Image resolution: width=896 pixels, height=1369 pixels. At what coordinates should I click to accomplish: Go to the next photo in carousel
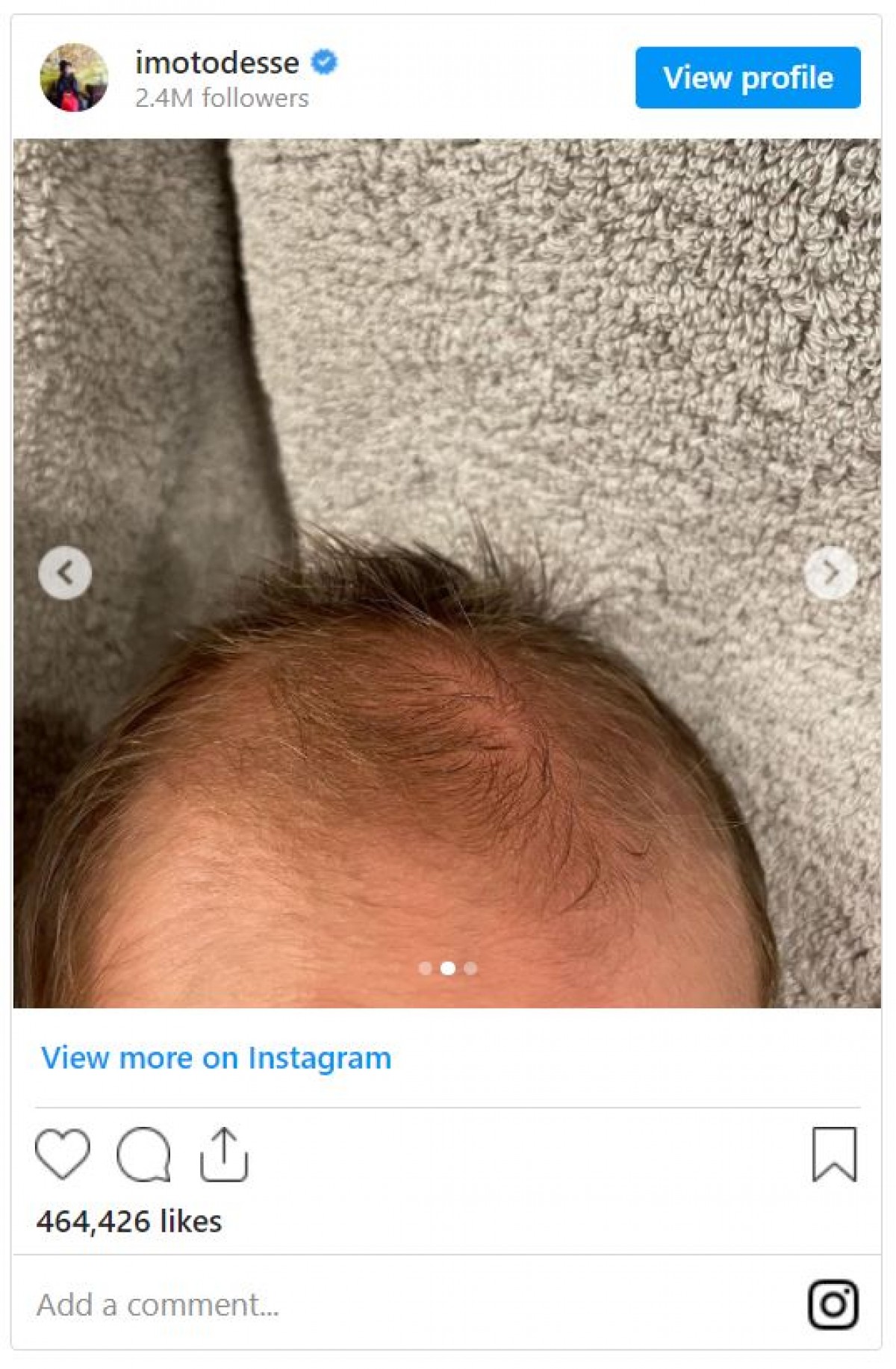click(x=830, y=574)
